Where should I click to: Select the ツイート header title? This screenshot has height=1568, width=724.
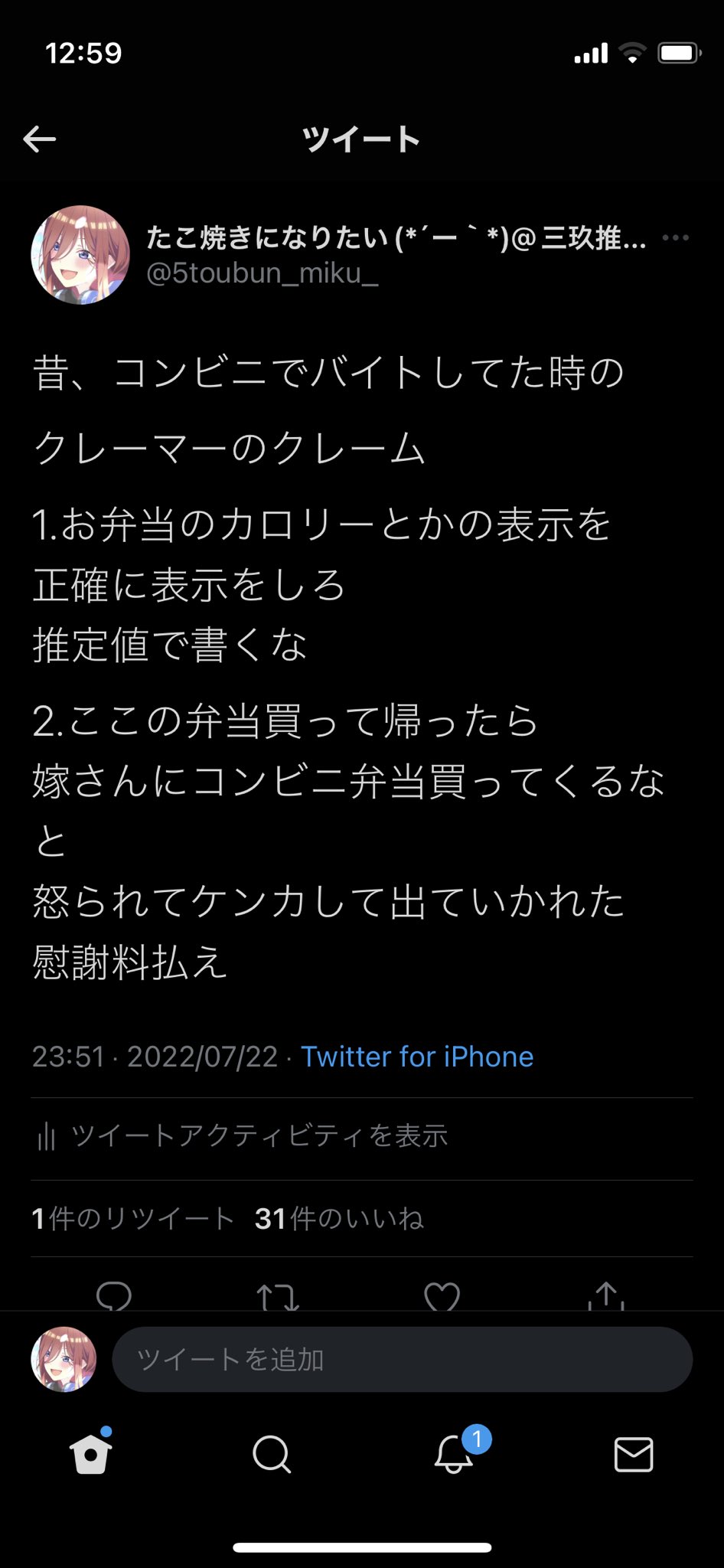(361, 138)
